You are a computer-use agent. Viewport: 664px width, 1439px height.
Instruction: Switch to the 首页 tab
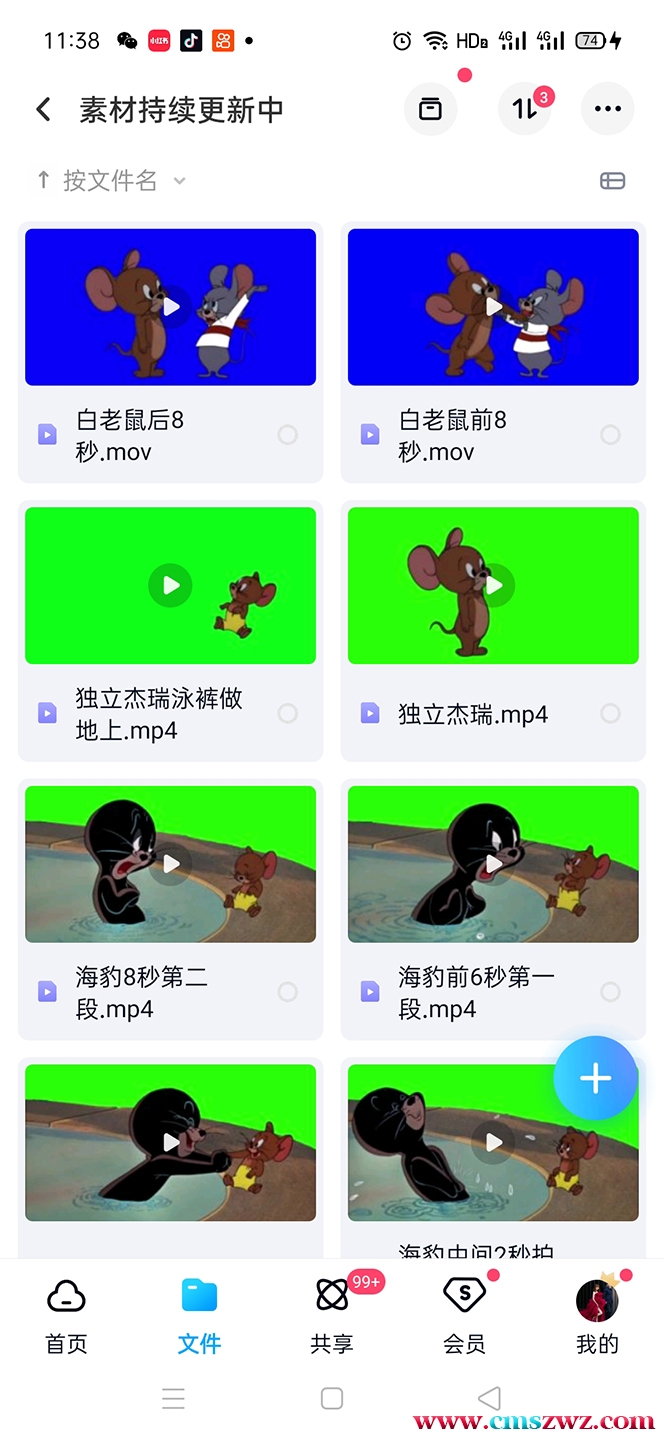[x=67, y=1315]
